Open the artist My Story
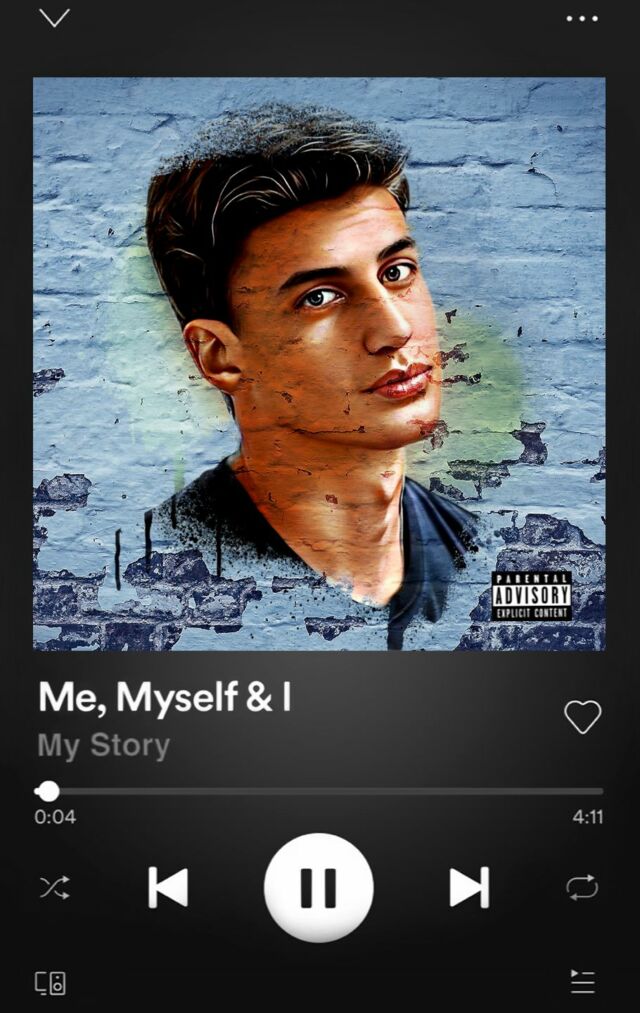Viewport: 640px width, 1013px height. pyautogui.click(x=104, y=746)
